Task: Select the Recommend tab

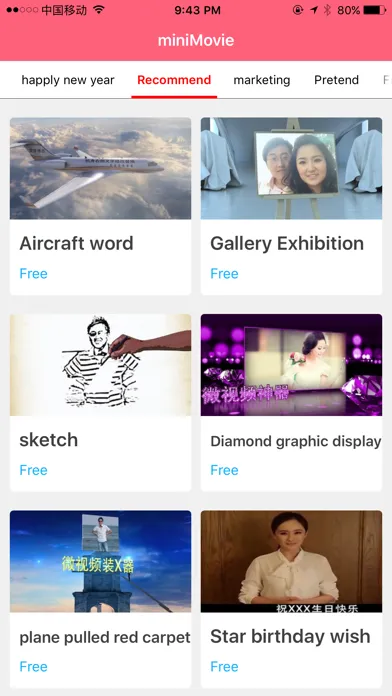Action: [x=174, y=80]
